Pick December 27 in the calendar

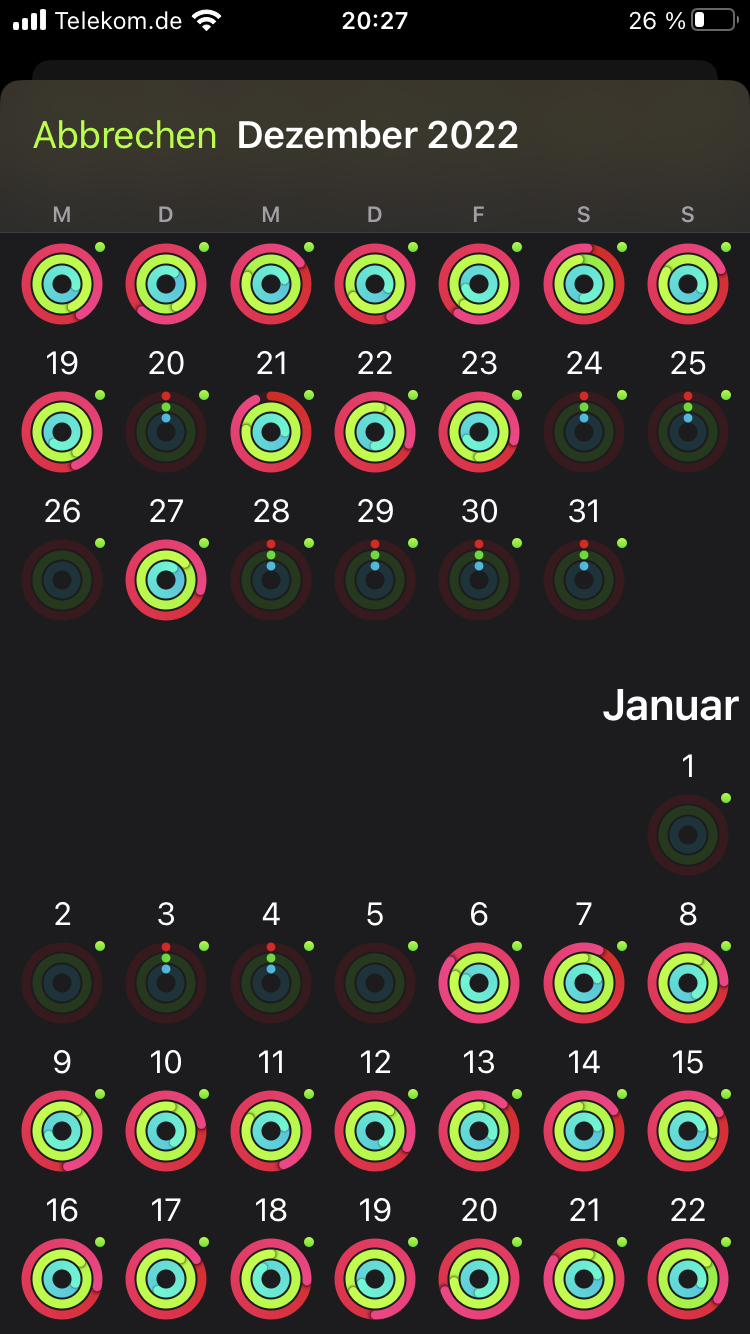pyautogui.click(x=166, y=580)
